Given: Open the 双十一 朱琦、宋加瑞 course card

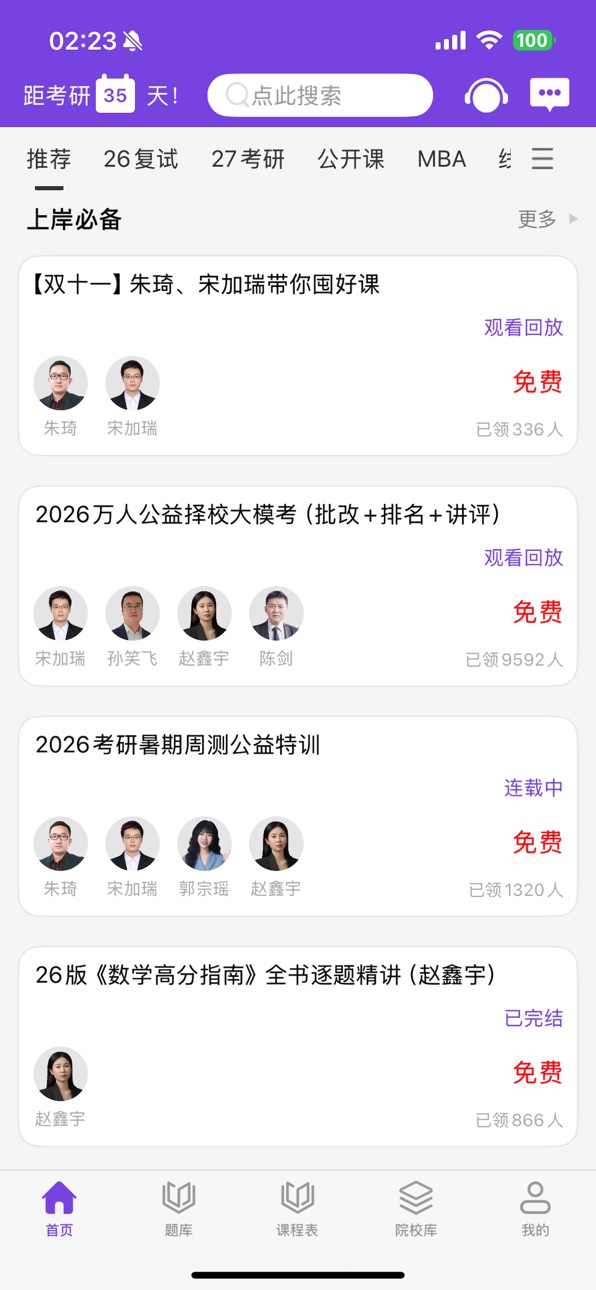Looking at the screenshot, I should 298,356.
